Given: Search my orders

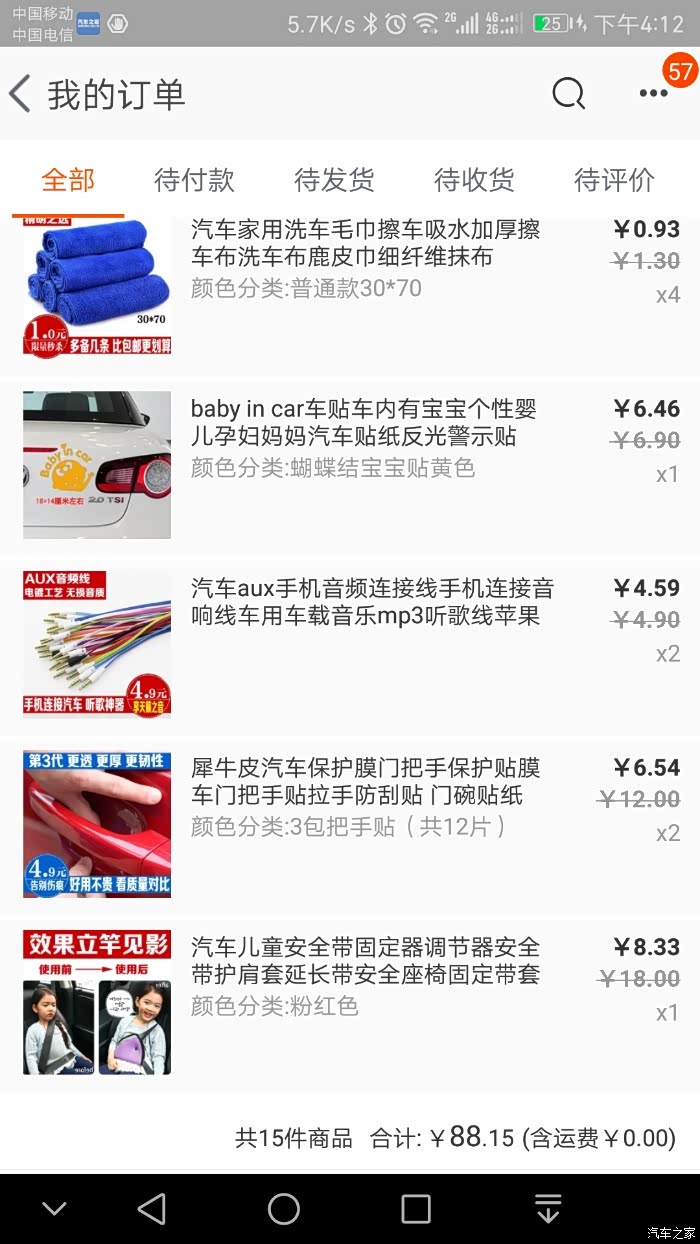Looking at the screenshot, I should [x=568, y=94].
